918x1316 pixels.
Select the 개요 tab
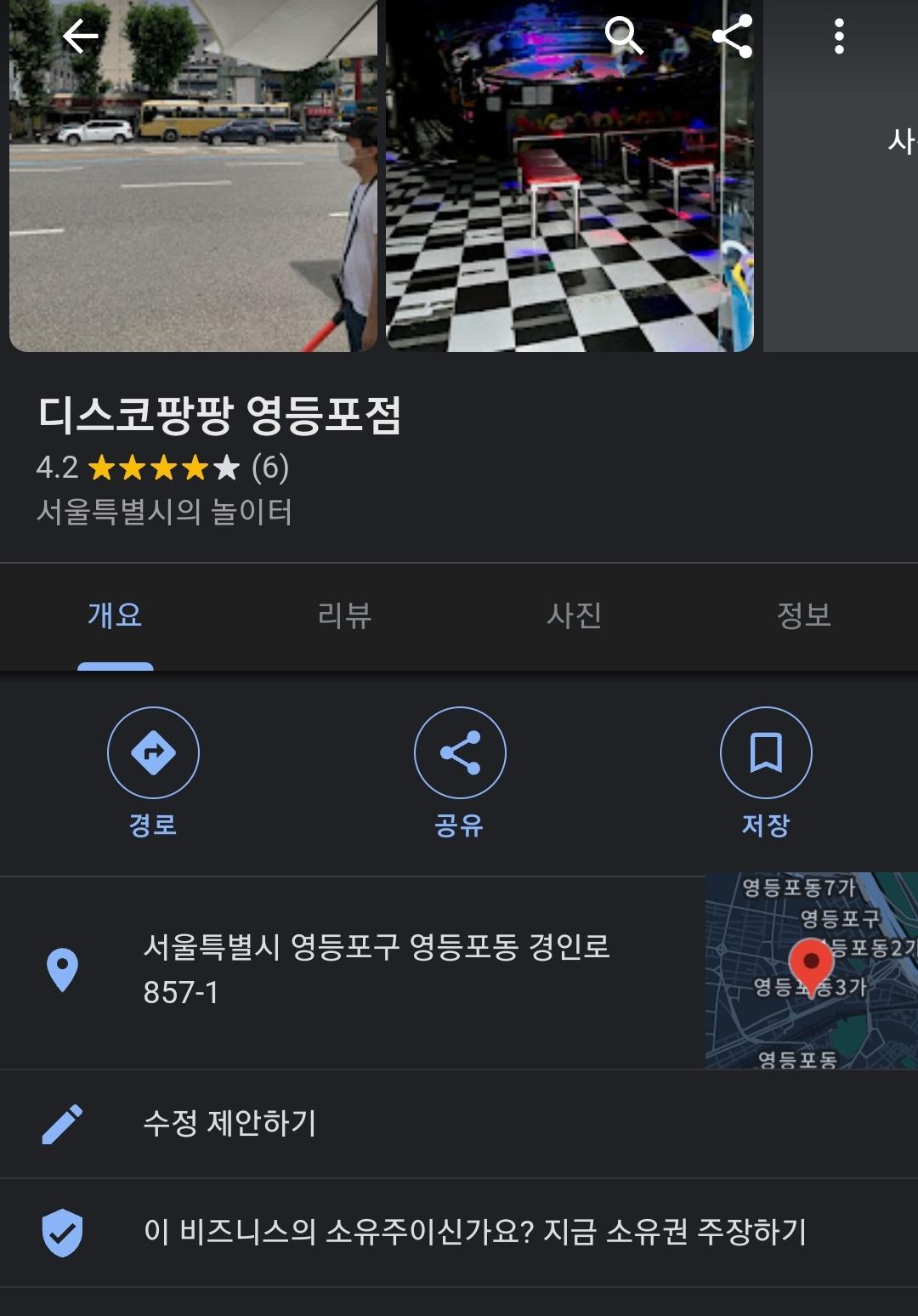pos(115,615)
